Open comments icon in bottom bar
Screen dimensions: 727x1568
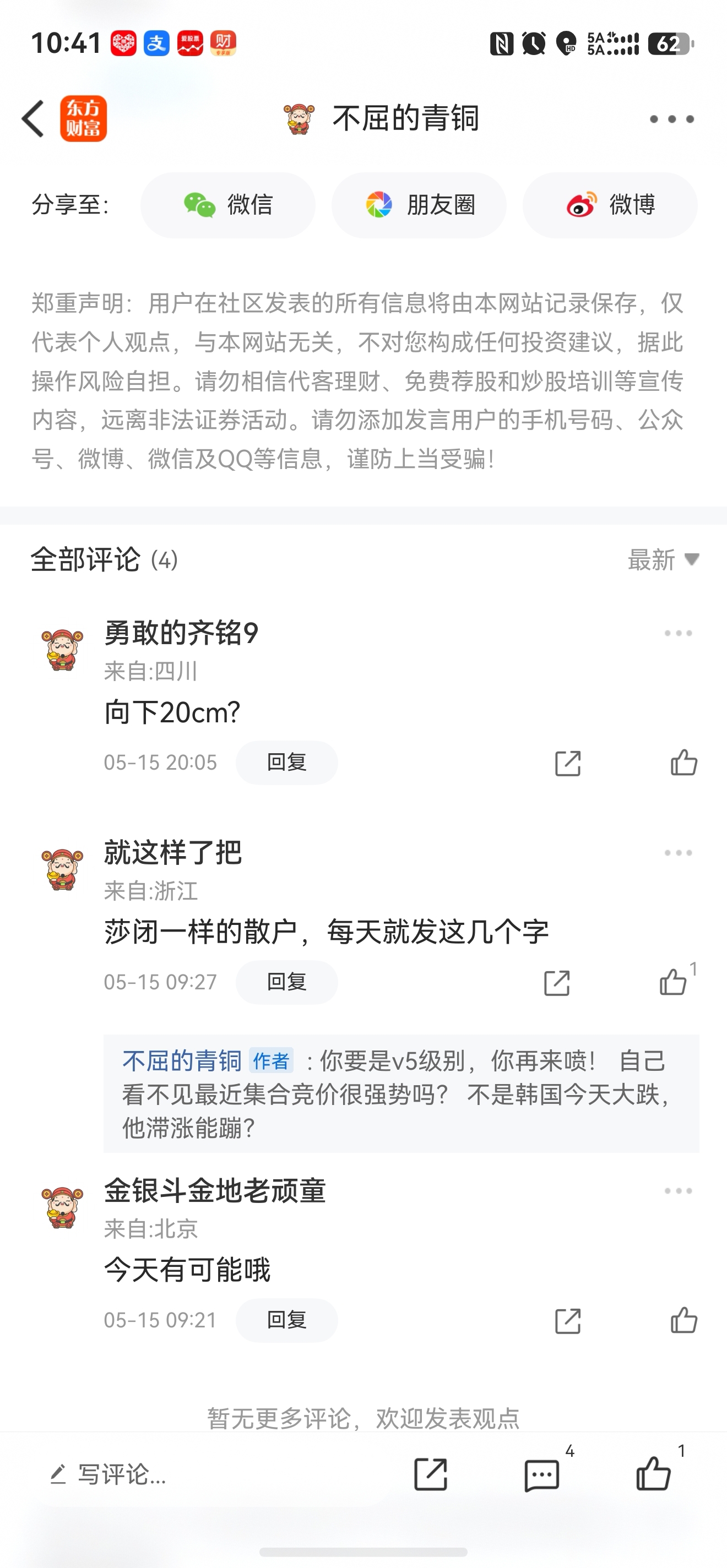point(541,1475)
